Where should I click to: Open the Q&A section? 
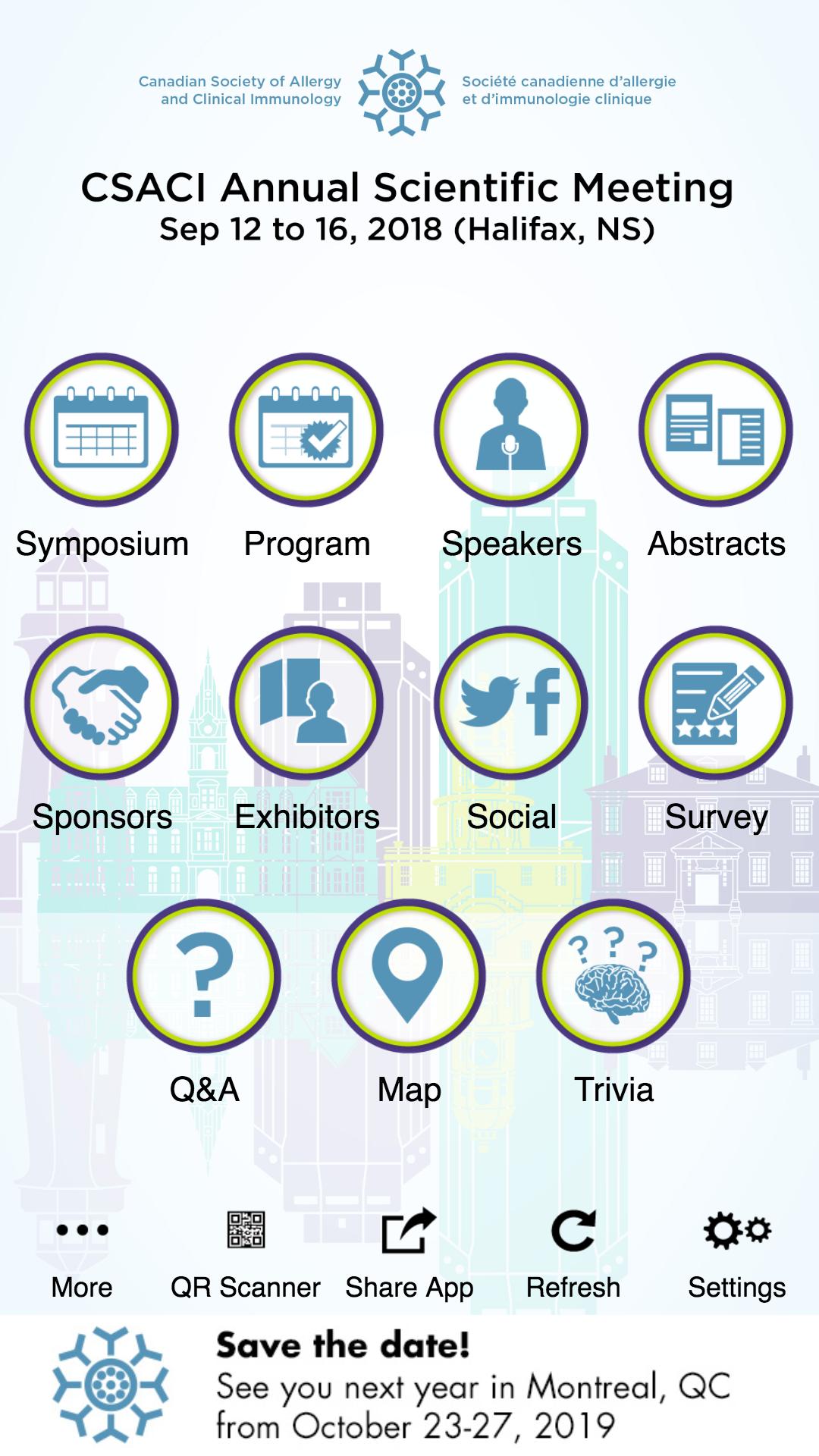pos(204,976)
